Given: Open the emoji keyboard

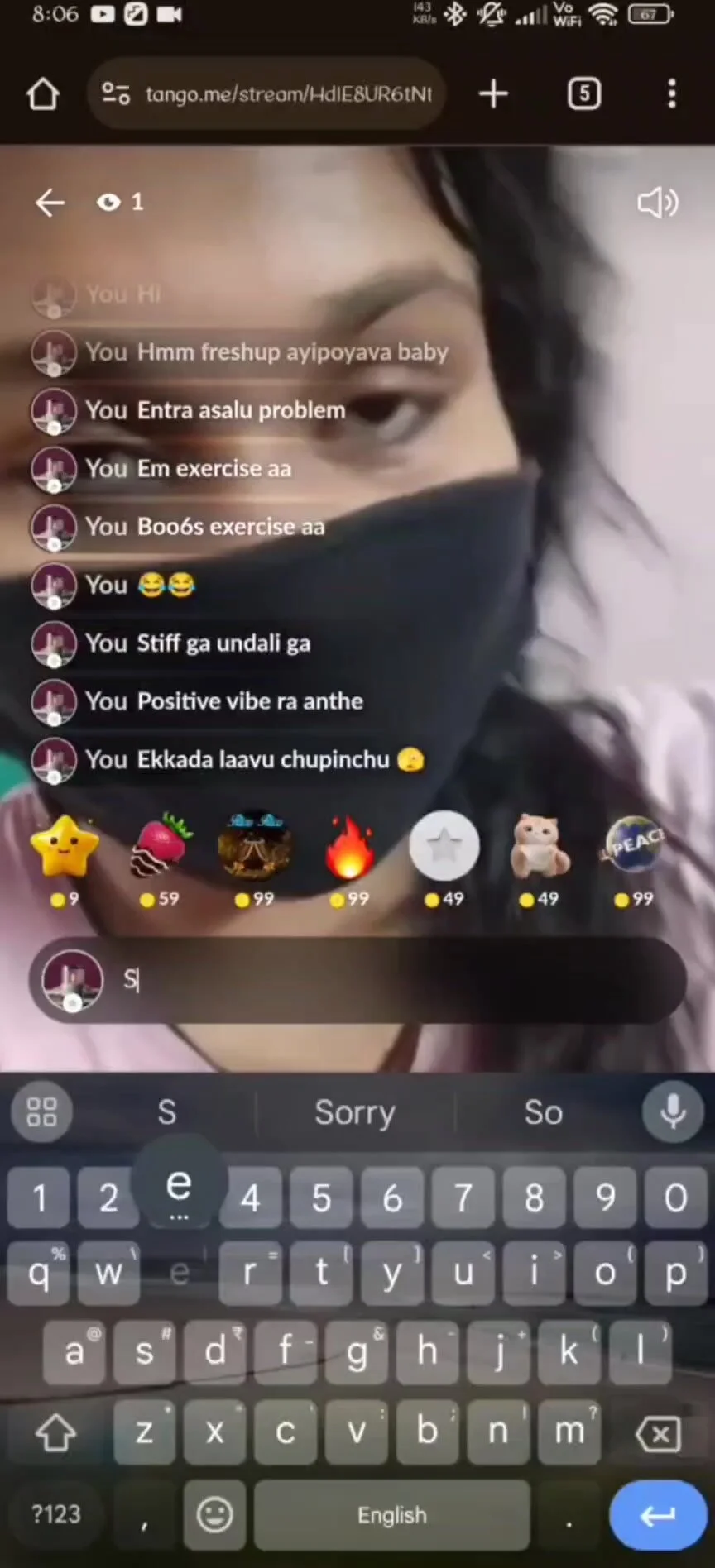Looking at the screenshot, I should click(215, 1515).
